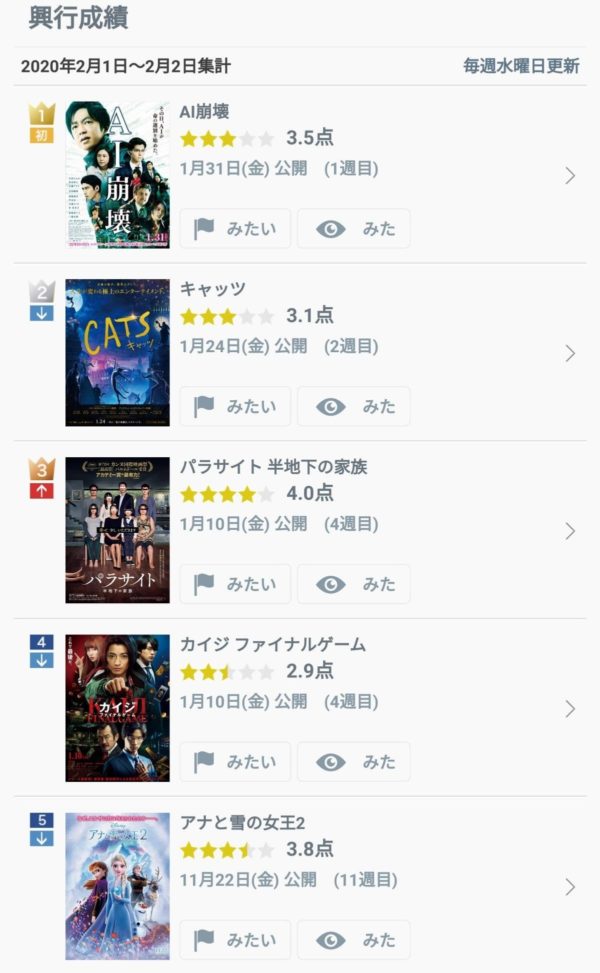Viewport: 600px width, 973px height.
Task: Mark AI崩壊 as みたい (want to watch)
Action: tap(236, 229)
